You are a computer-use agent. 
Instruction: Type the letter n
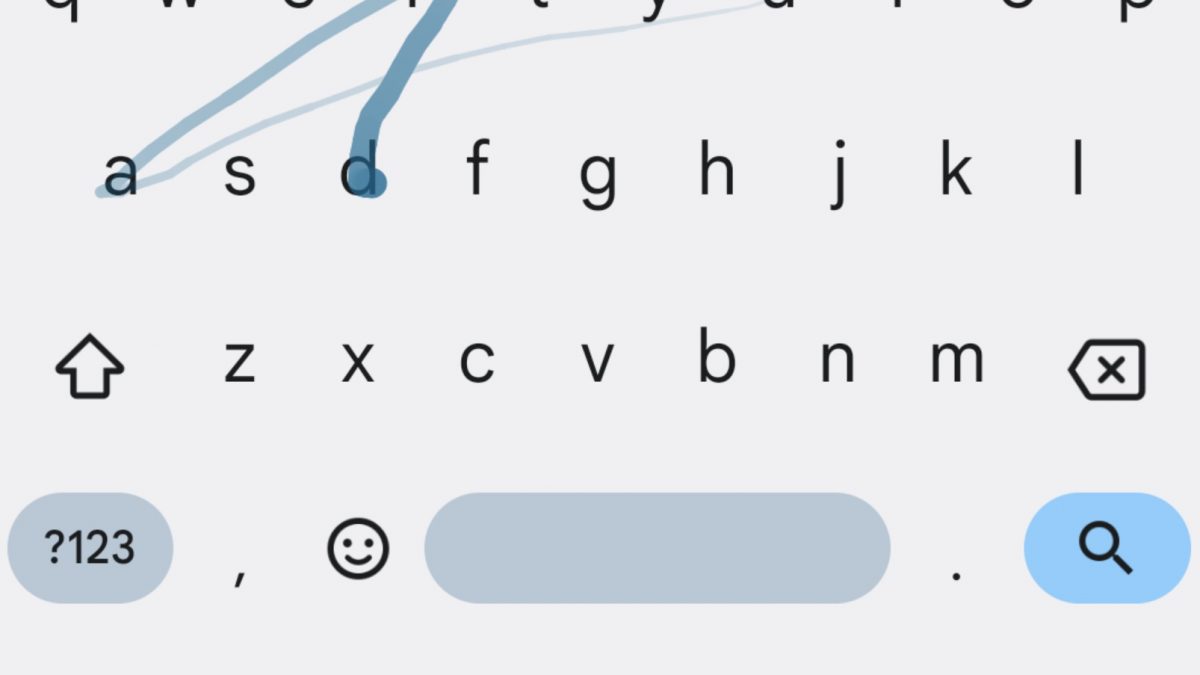(837, 362)
